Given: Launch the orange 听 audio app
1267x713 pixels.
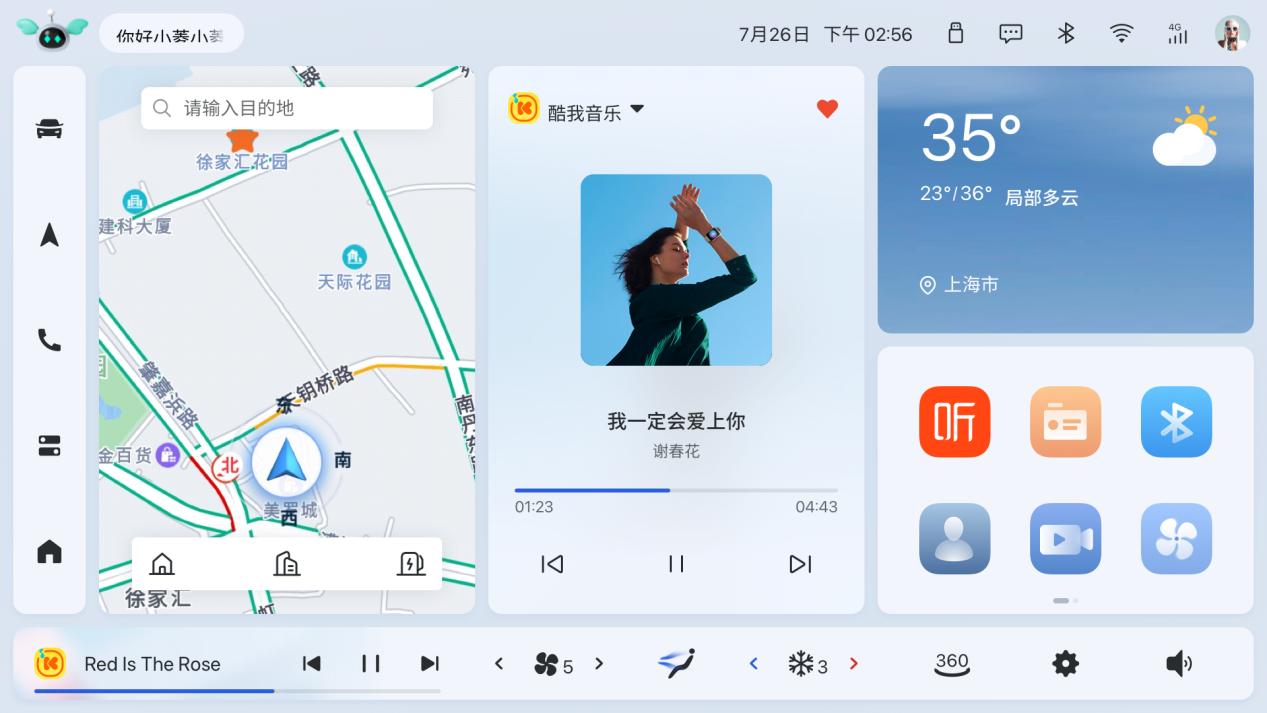Looking at the screenshot, I should pyautogui.click(x=954, y=422).
